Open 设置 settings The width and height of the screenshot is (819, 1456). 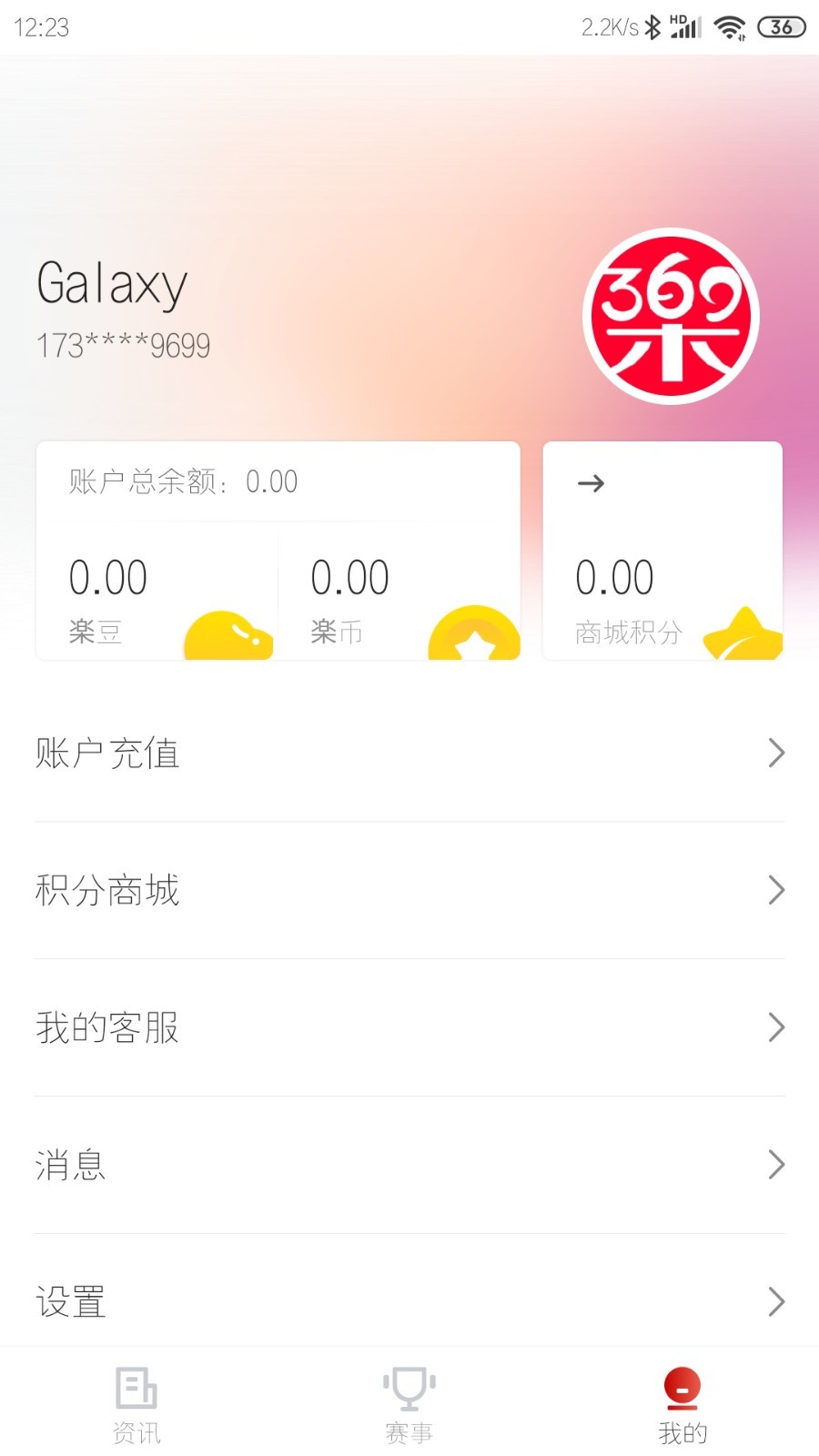point(409,1301)
